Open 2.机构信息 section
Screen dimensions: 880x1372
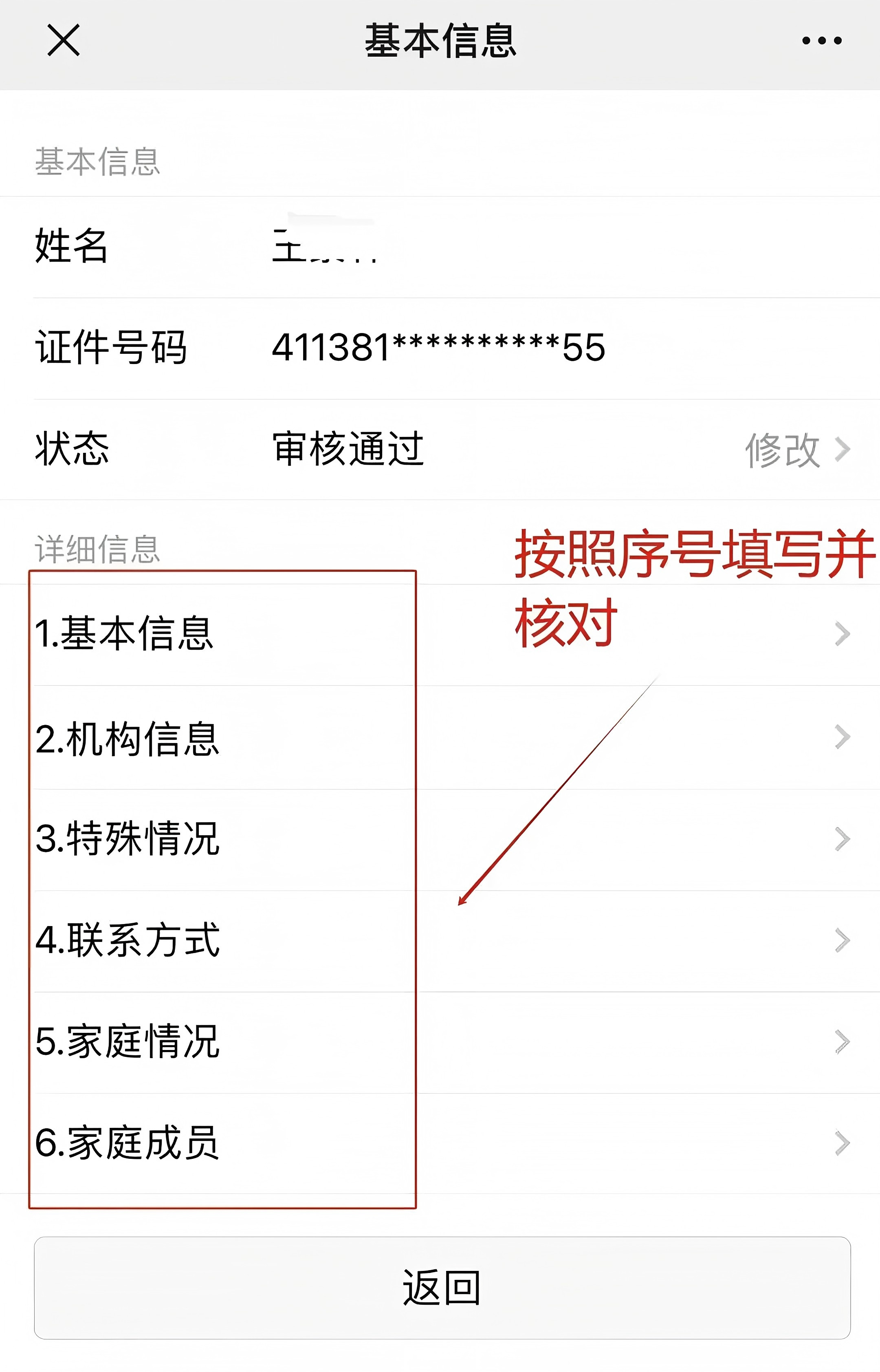click(x=127, y=739)
